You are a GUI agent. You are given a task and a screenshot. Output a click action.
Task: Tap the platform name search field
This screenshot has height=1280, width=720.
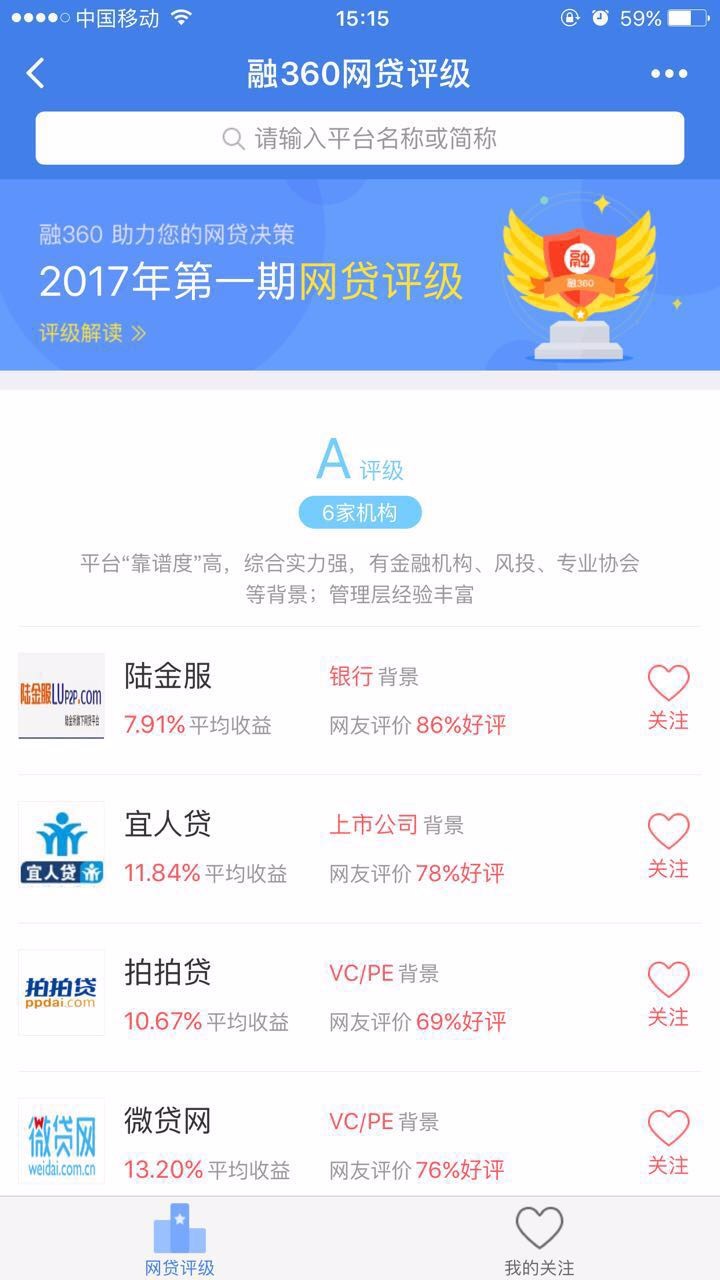point(360,138)
